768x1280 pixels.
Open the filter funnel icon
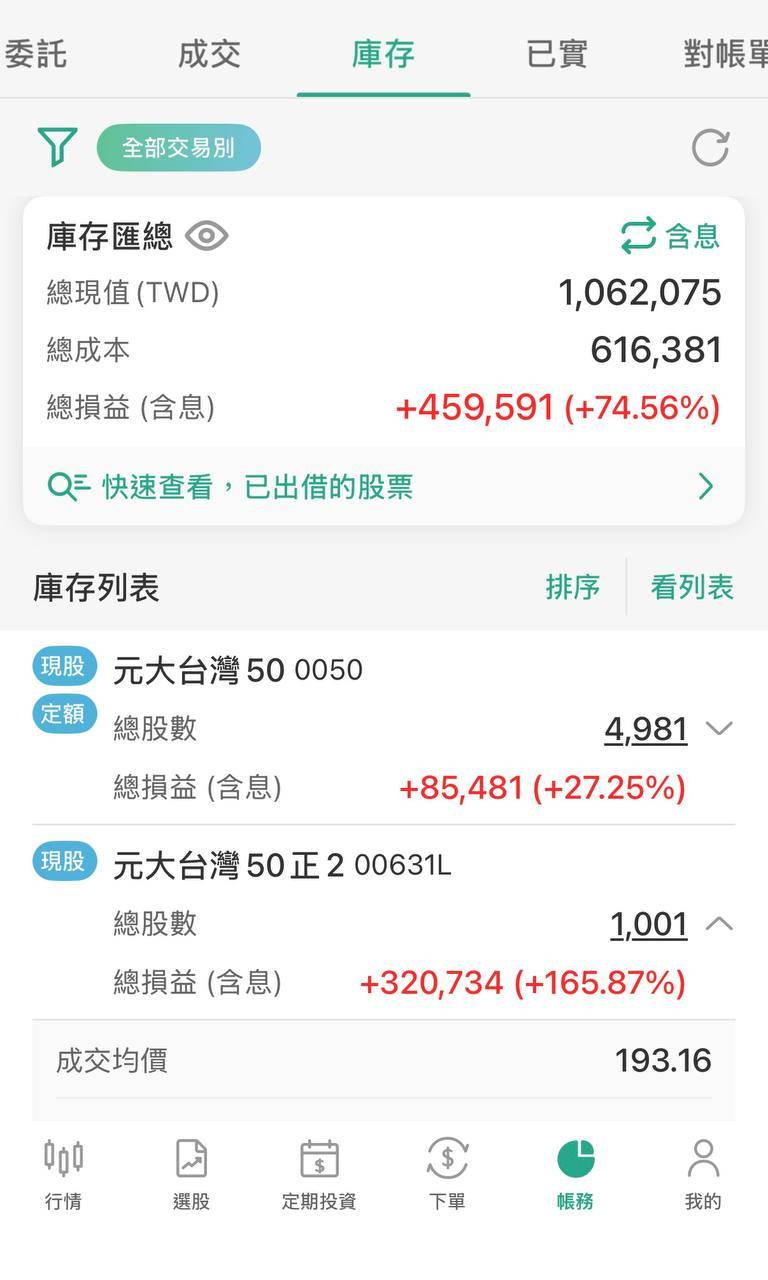[57, 148]
